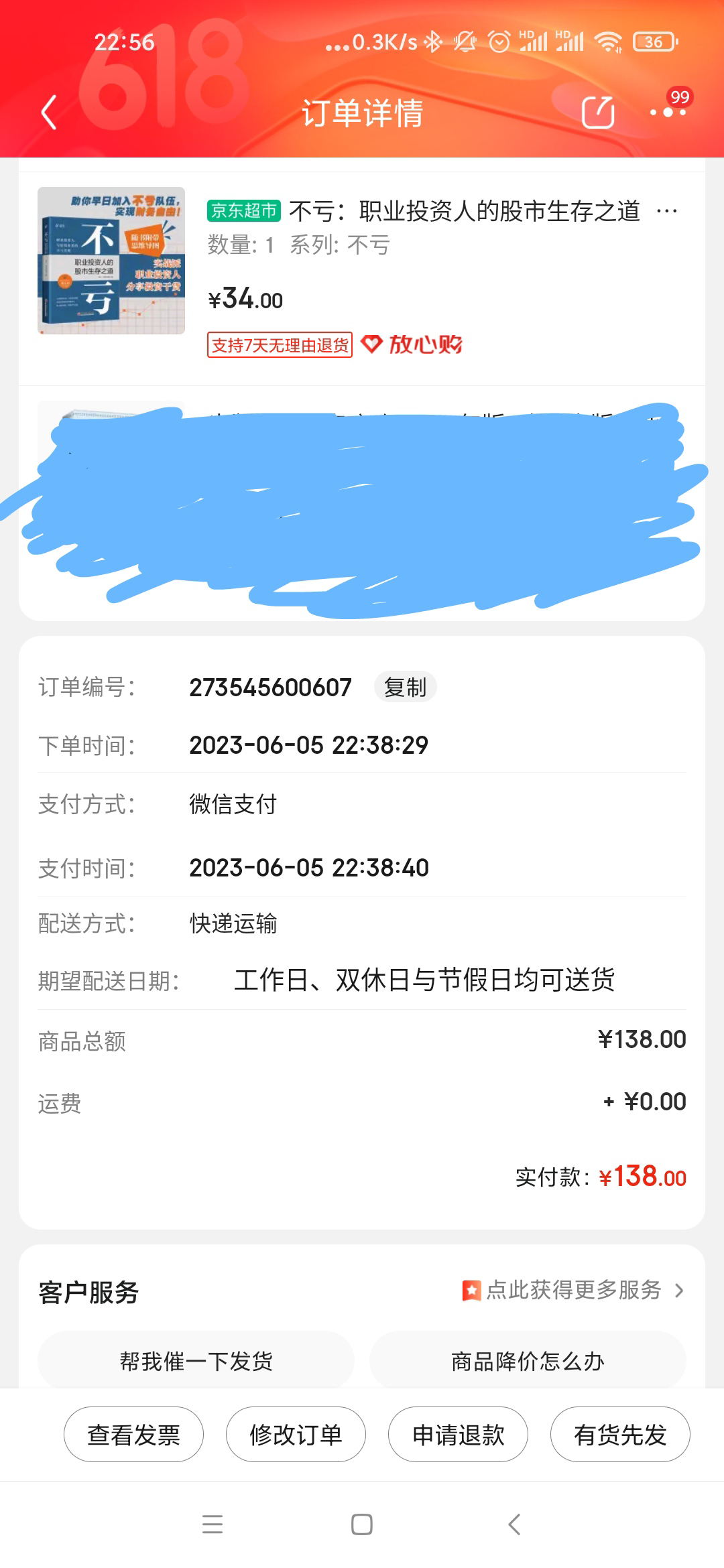The width and height of the screenshot is (724, 1568).
Task: Open 点此获得更多服务 link
Action: pos(573,1290)
